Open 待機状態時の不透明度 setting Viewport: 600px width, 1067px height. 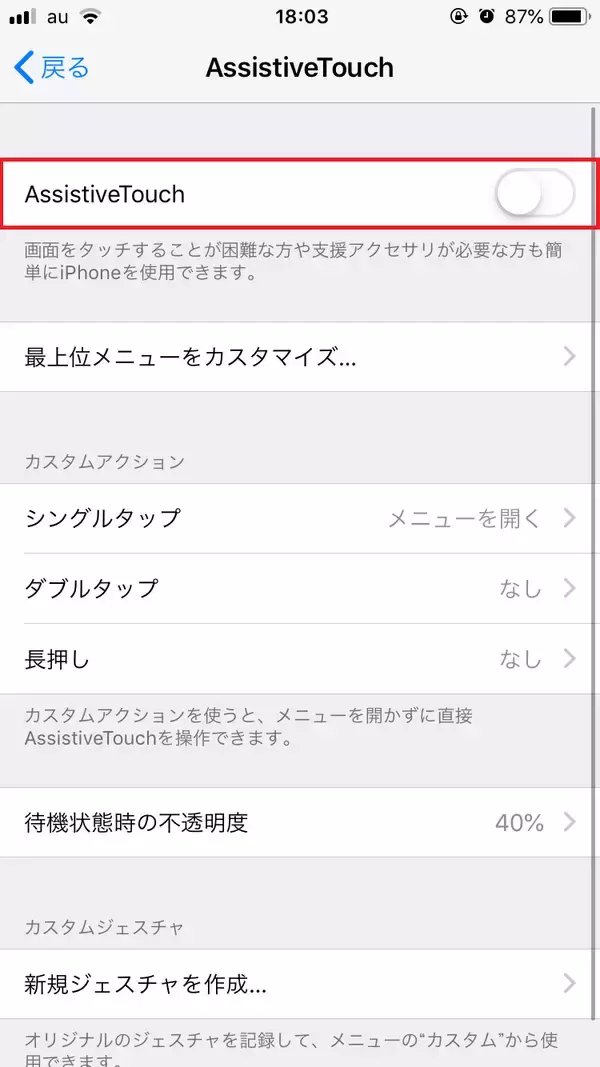(x=300, y=823)
